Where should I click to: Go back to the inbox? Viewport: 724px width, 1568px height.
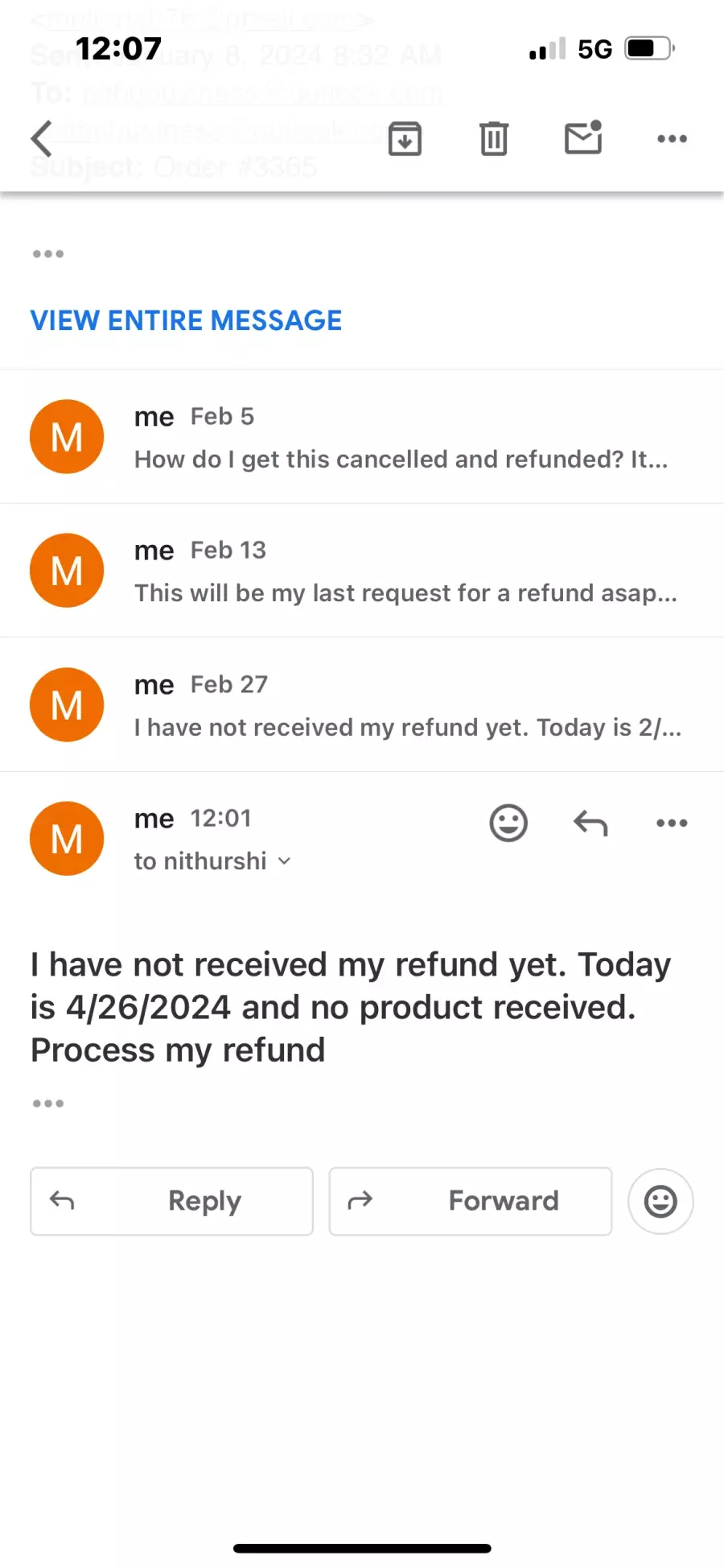[x=42, y=138]
